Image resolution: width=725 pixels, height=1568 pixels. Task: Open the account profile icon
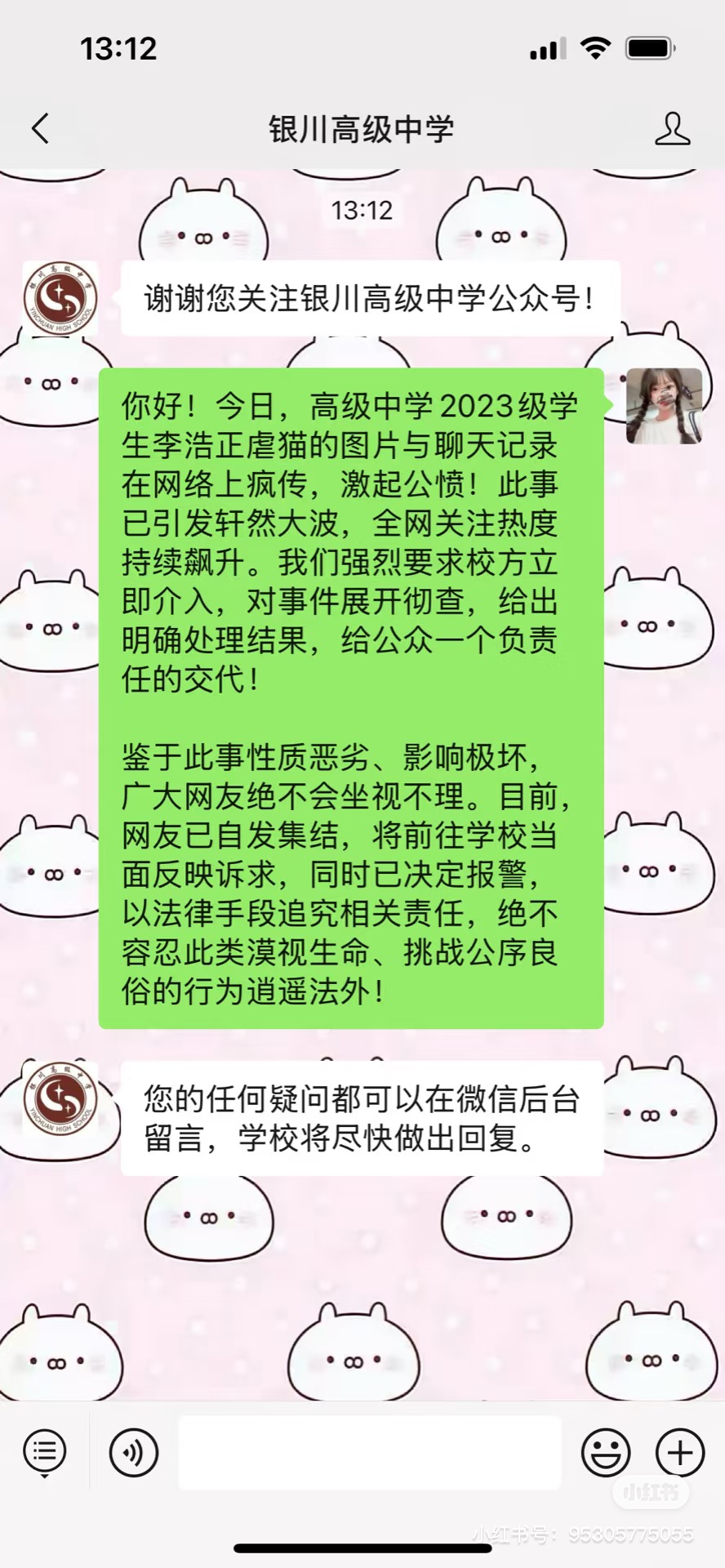[x=672, y=129]
